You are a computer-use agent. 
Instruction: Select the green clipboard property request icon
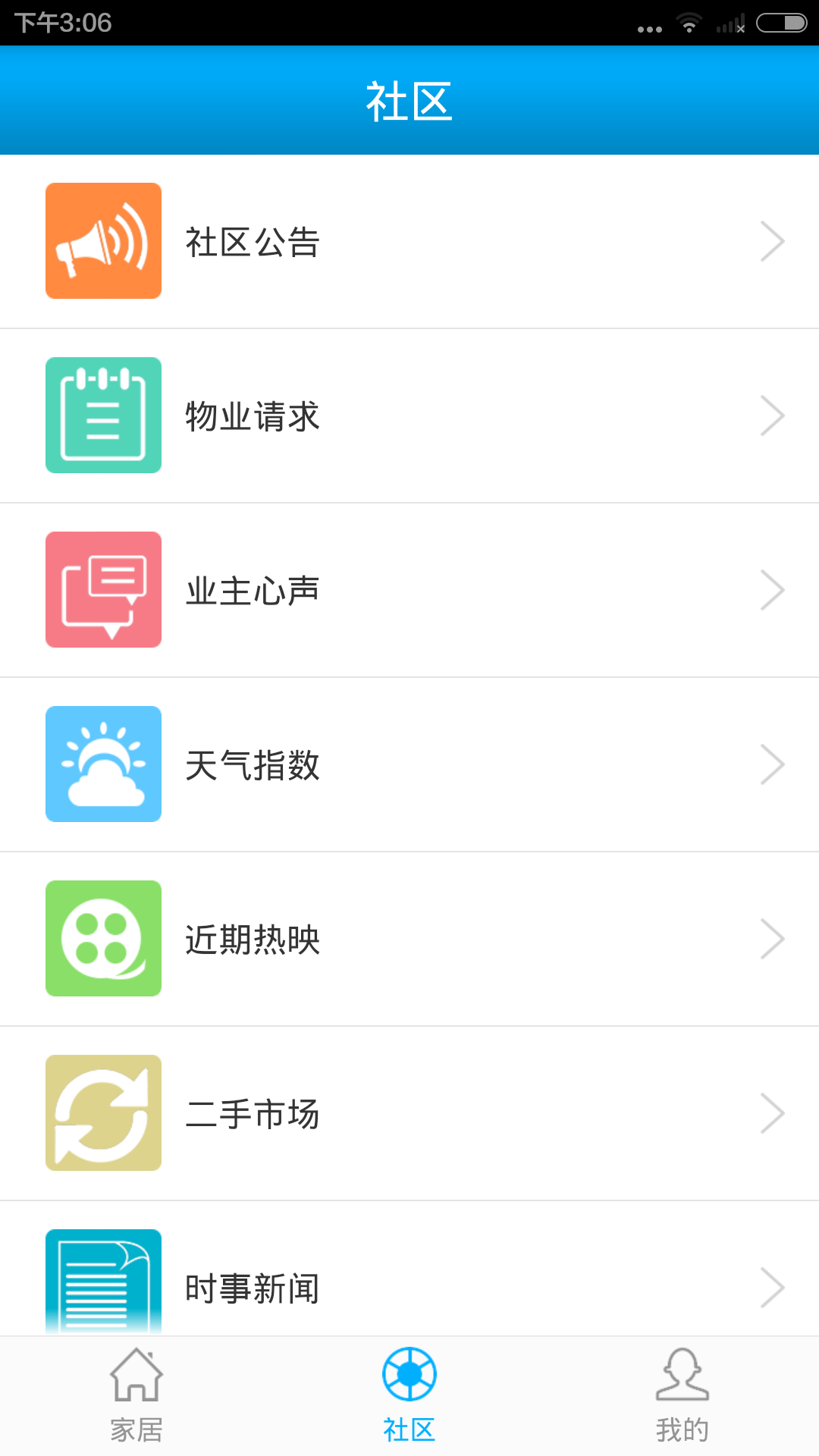[x=103, y=415]
